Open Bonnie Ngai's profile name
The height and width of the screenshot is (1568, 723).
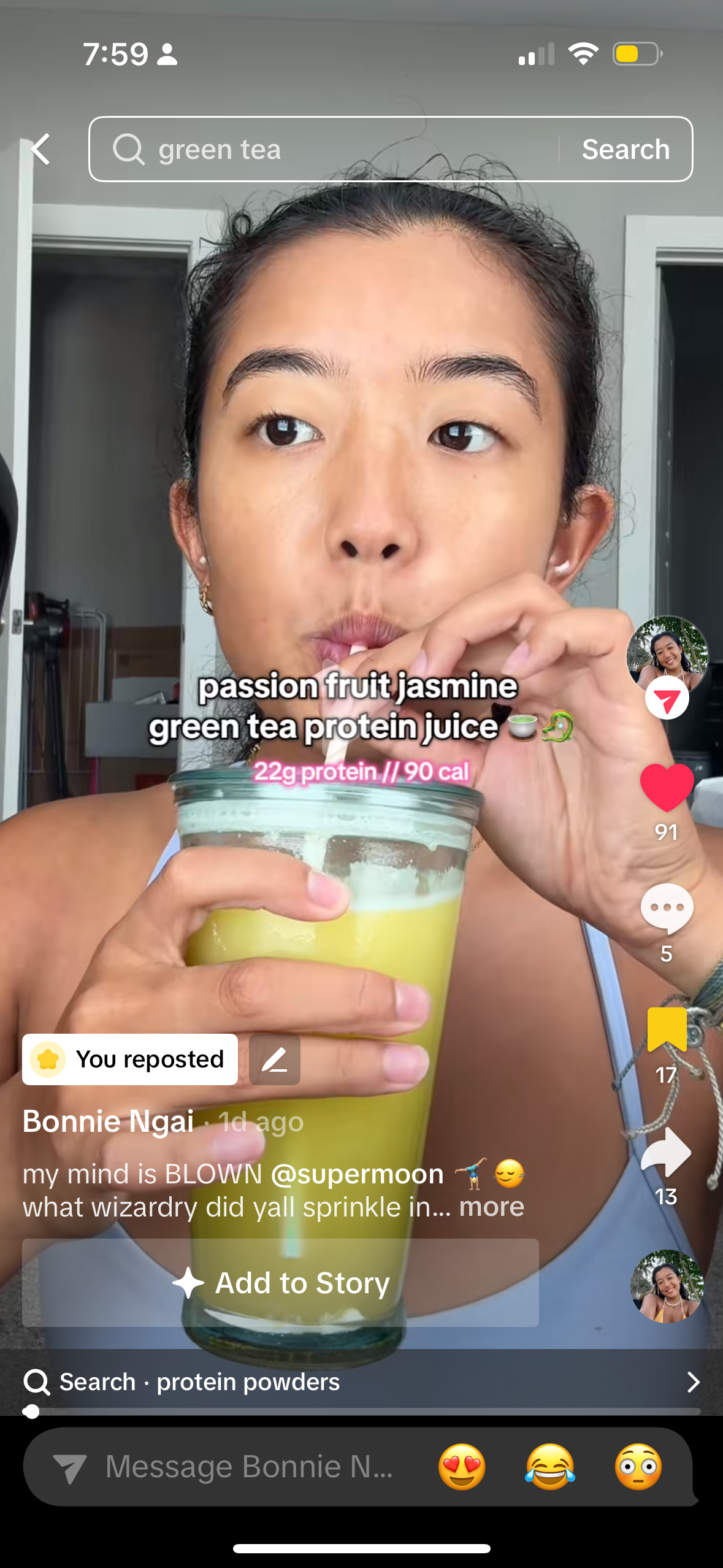coord(109,1121)
